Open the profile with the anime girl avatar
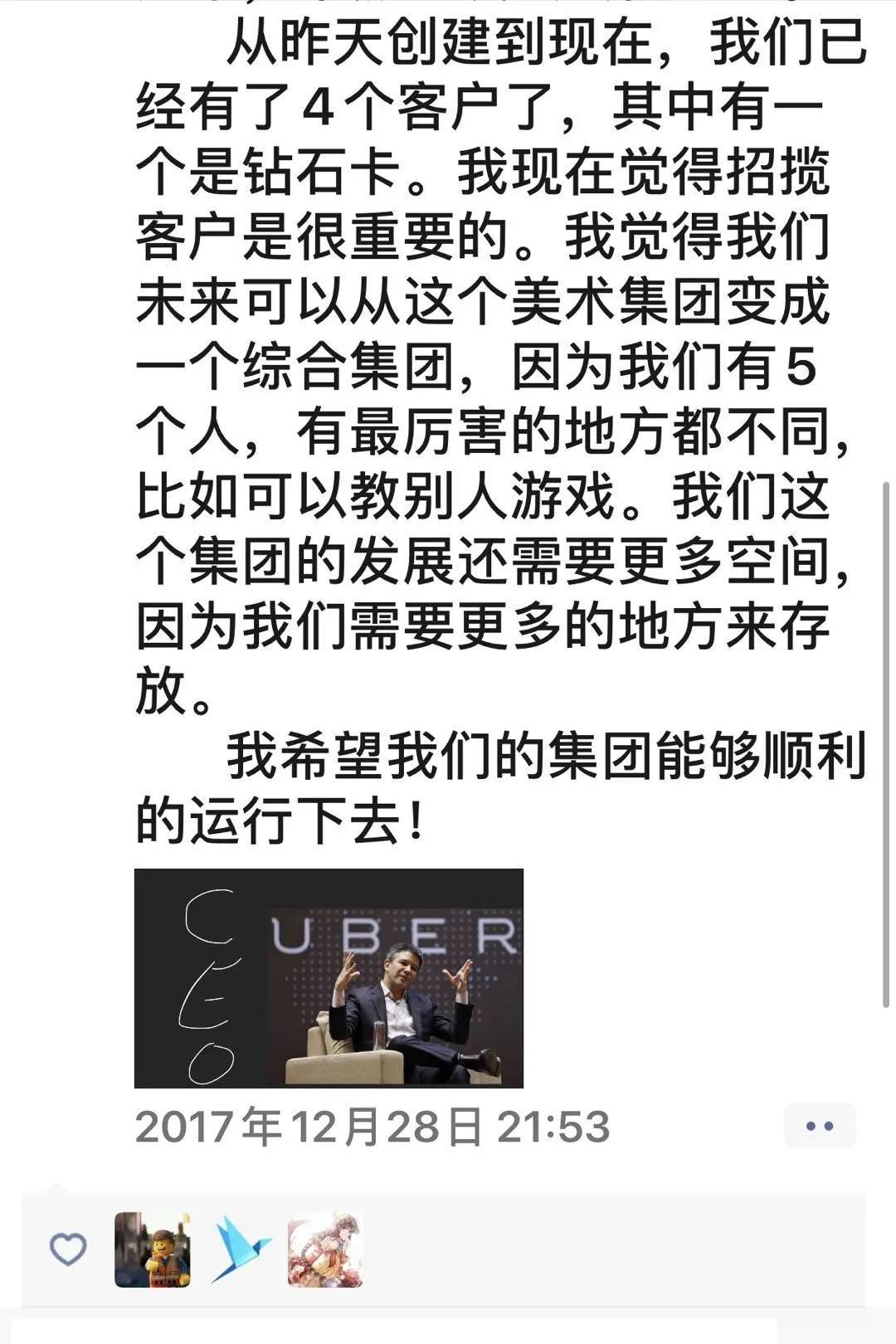Viewport: 896px width, 1344px height. (x=325, y=1249)
